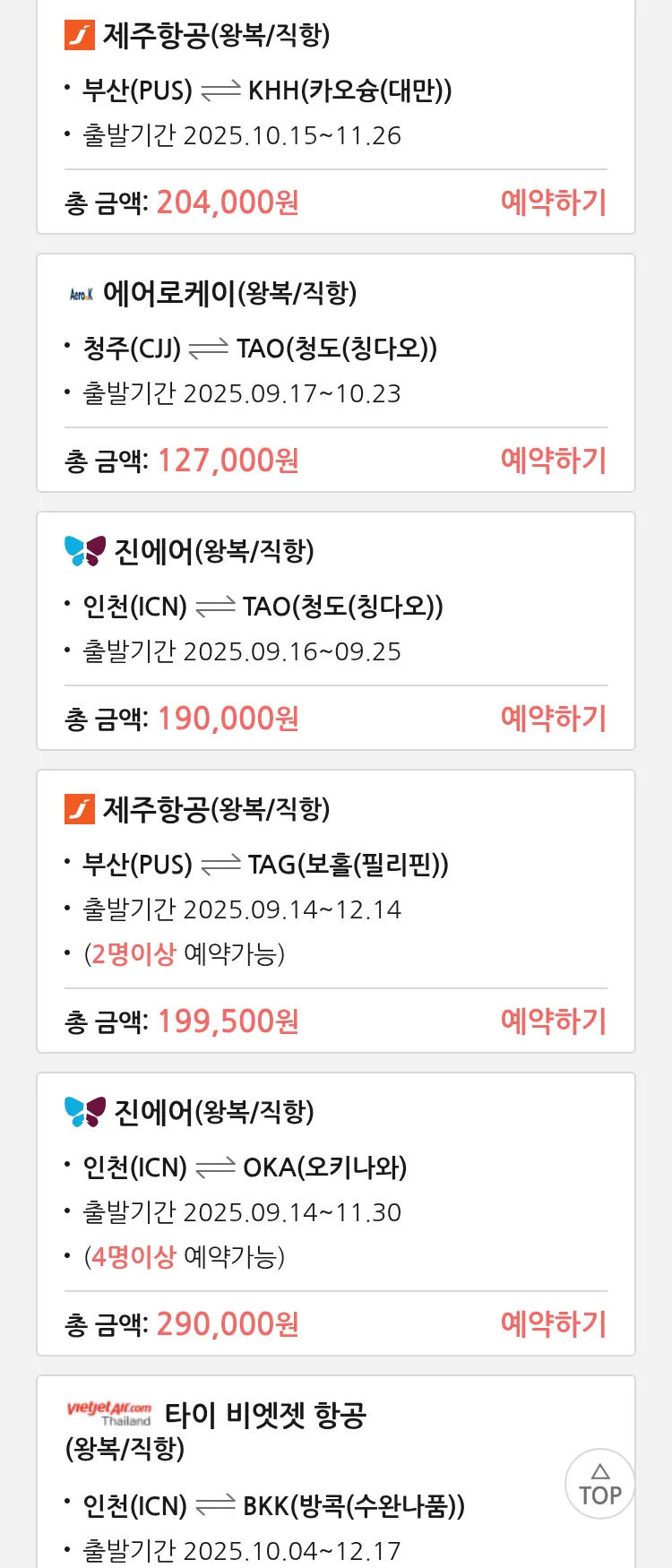Viewport: 672px width, 1568px height.
Task: Book the 127,000원 Aero K Qingdao flight
Action: tap(553, 461)
